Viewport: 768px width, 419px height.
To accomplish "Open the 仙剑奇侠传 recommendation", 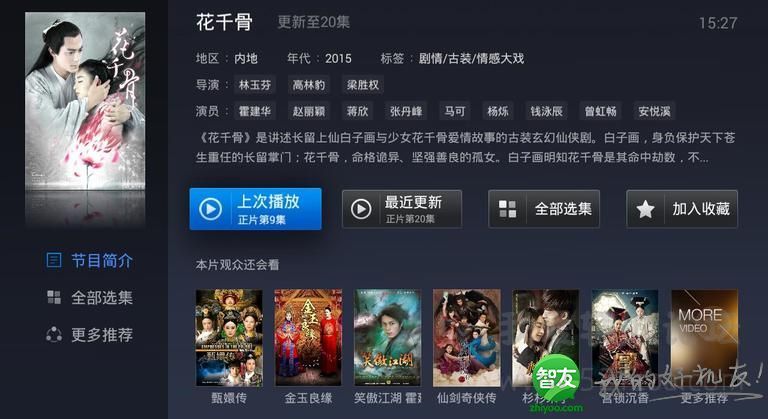I will 466,338.
